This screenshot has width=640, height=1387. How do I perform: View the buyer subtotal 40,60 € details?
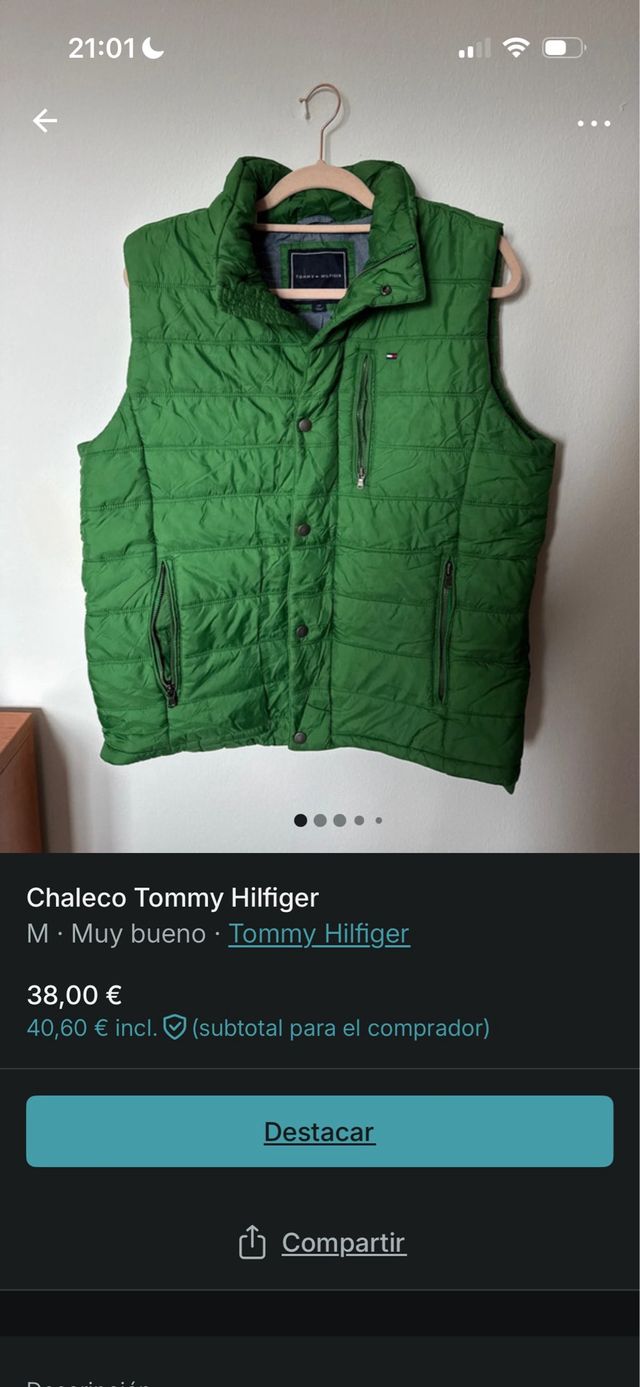pos(257,1027)
